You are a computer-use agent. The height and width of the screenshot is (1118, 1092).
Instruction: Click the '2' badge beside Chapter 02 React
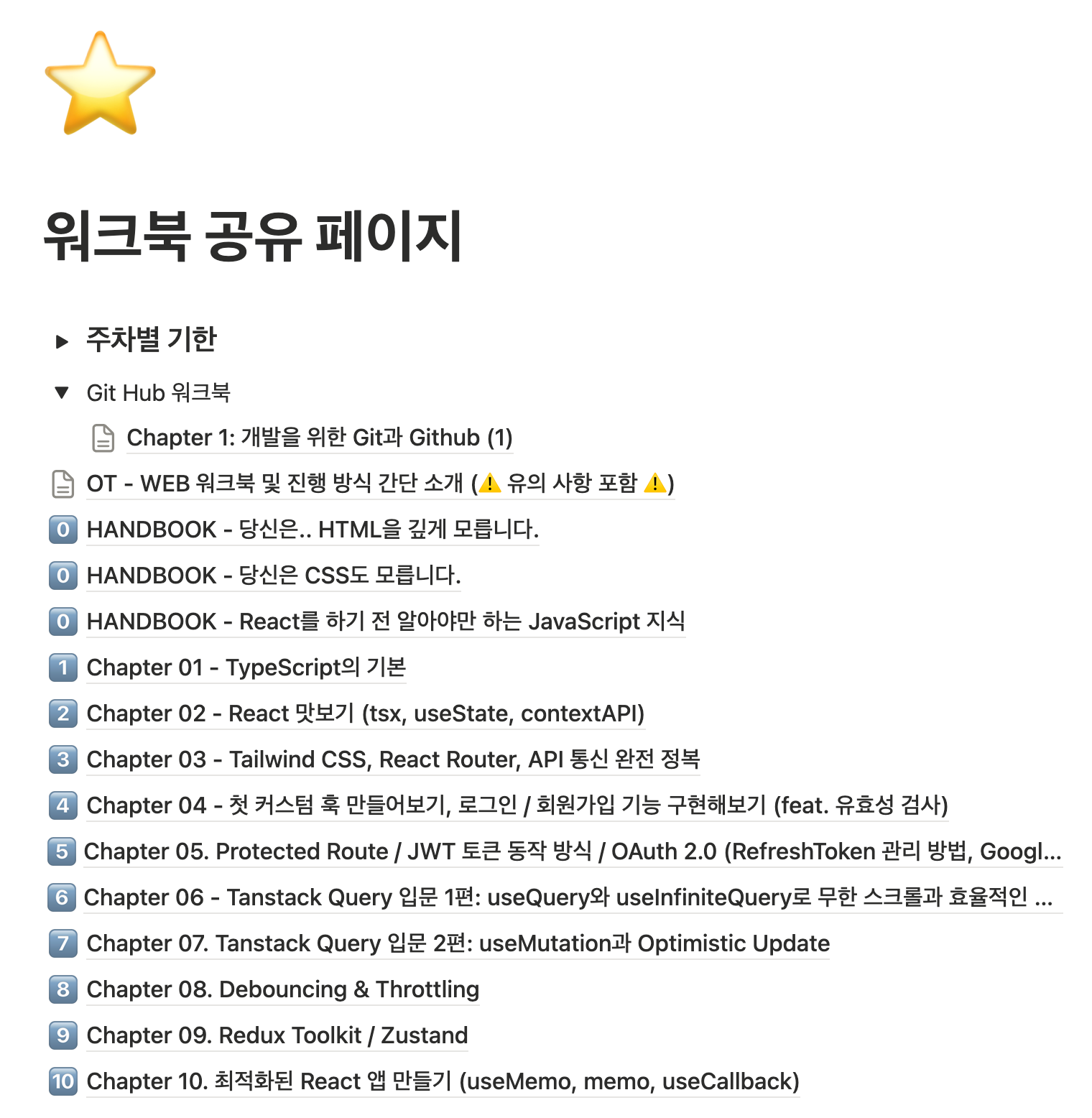pyautogui.click(x=62, y=713)
